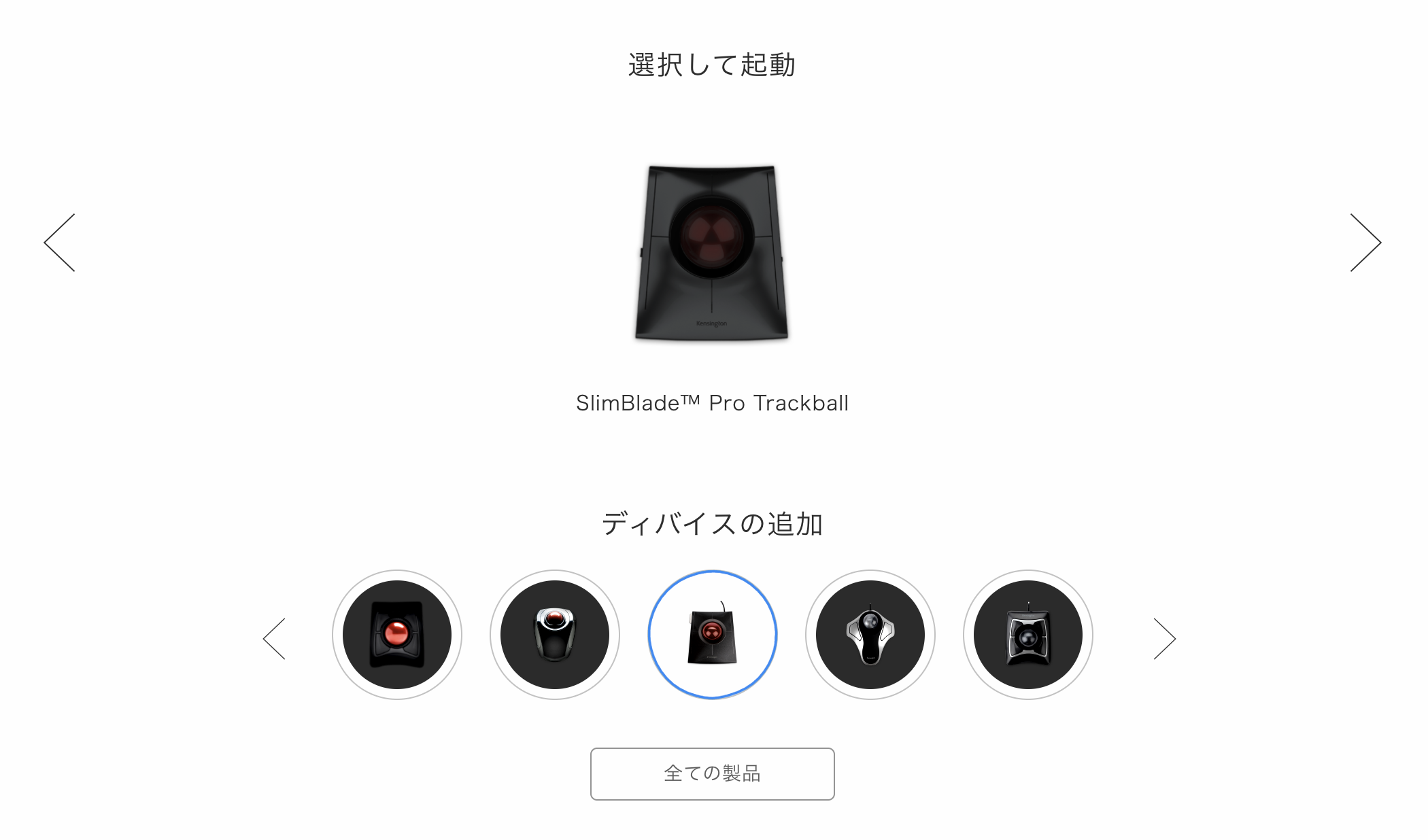Launch the SlimBlade Pro Trackball

712,253
